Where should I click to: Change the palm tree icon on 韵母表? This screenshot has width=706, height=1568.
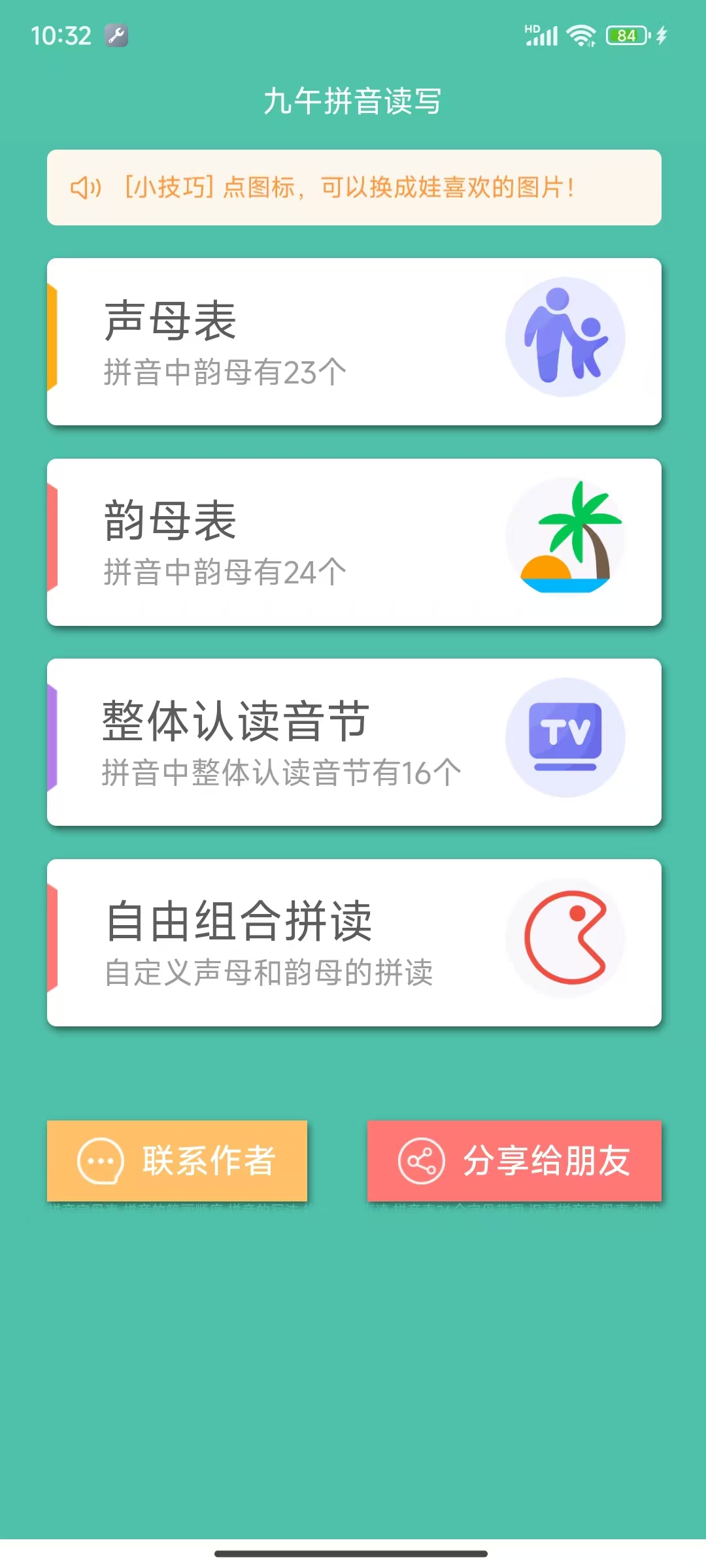click(x=565, y=537)
